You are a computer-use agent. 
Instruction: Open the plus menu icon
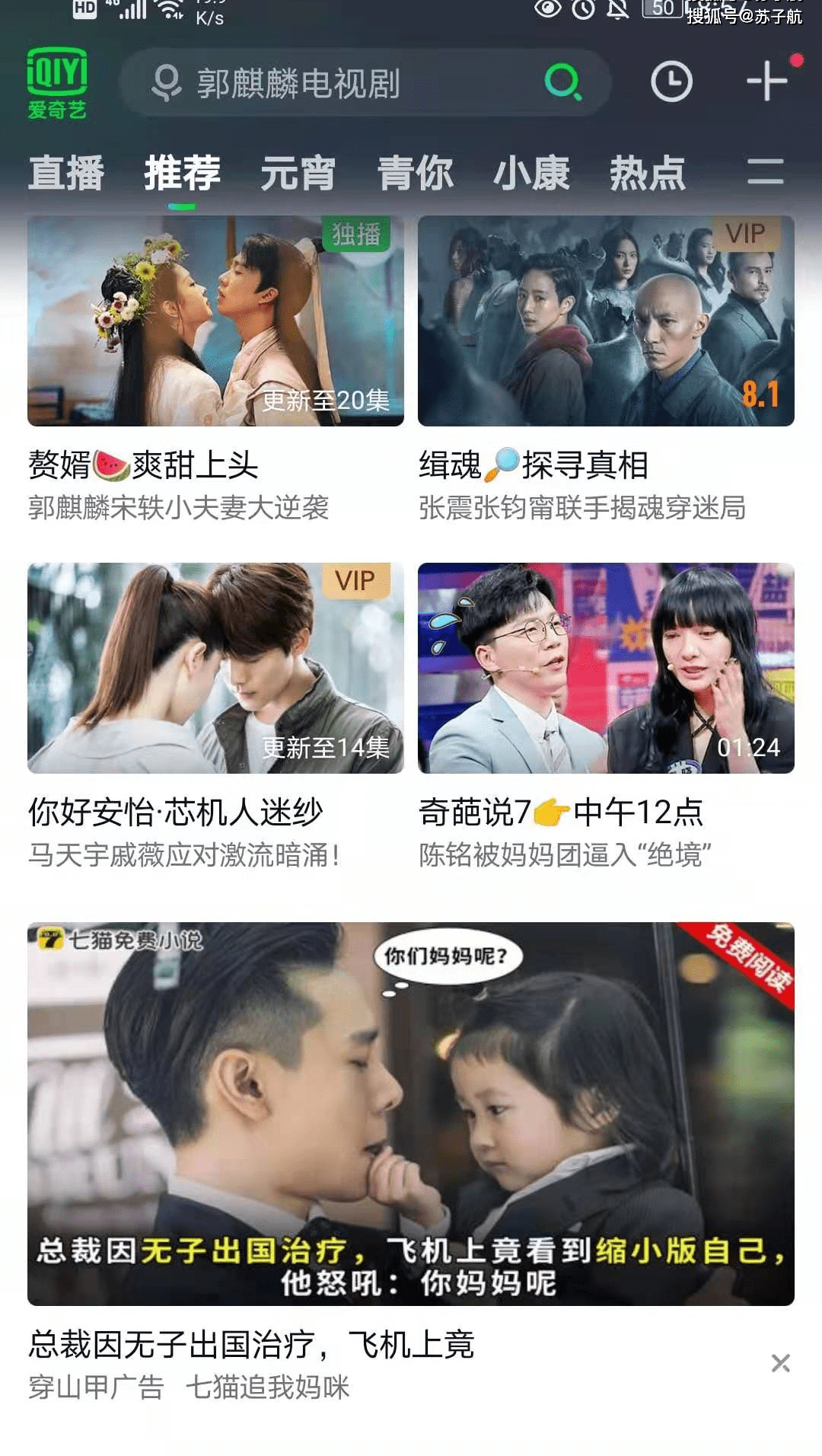(x=767, y=81)
